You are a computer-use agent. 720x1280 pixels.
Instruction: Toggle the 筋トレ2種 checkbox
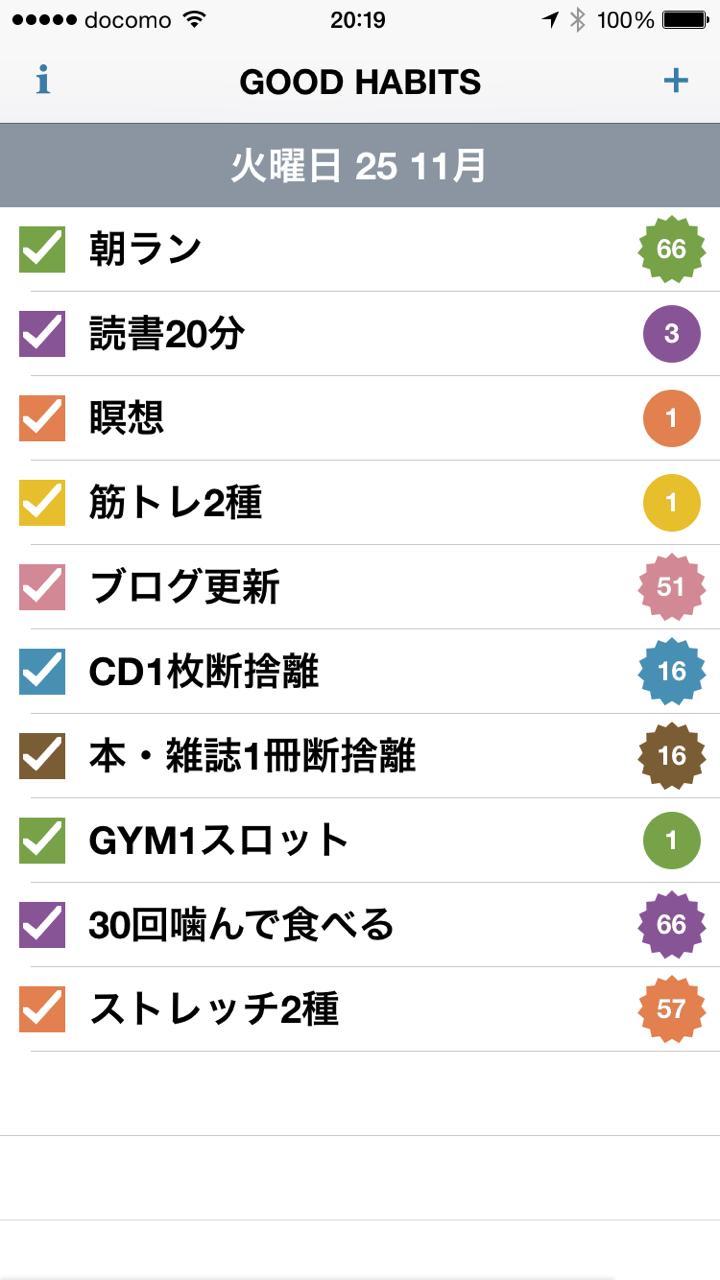[43, 503]
